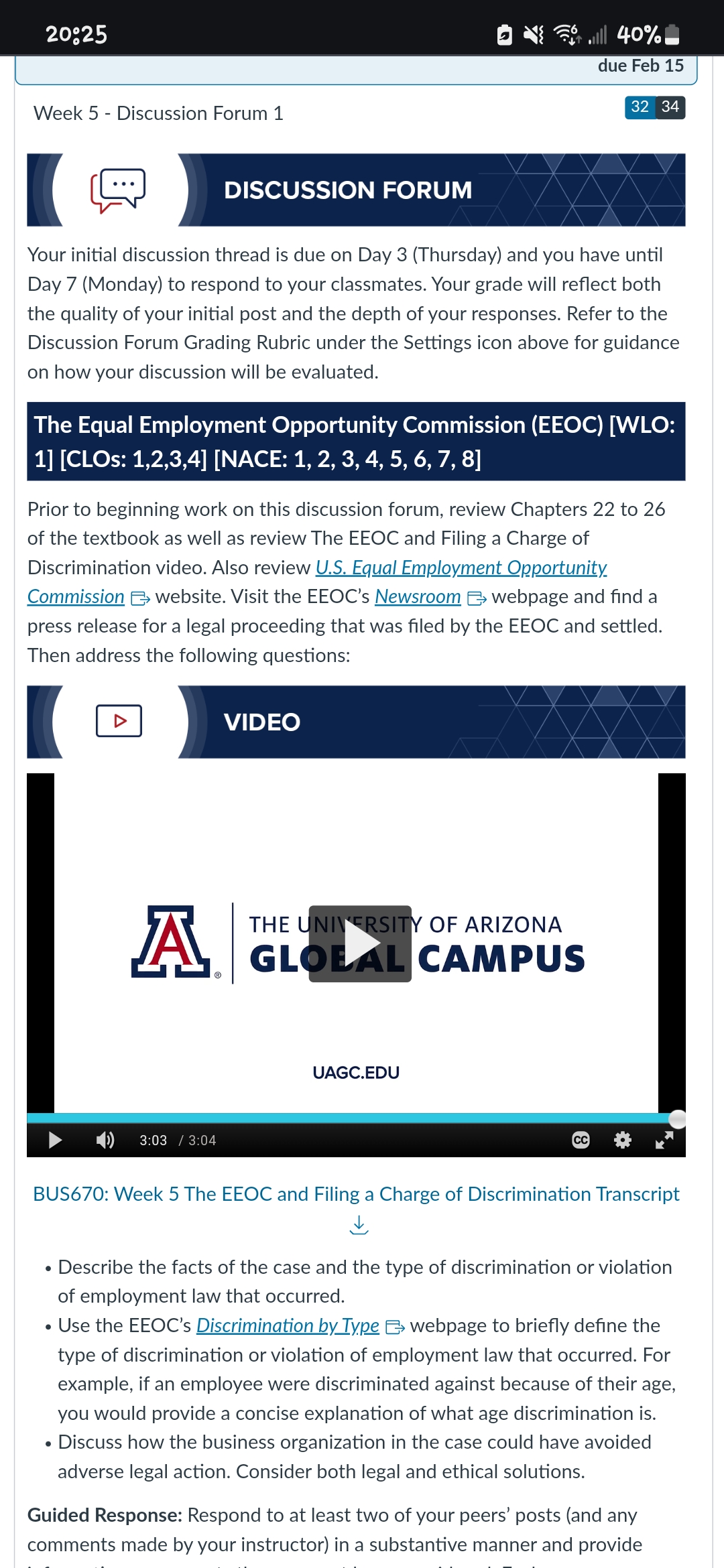Click the external-link icon beside Newsroom
This screenshot has height=1568, width=724.
477,597
